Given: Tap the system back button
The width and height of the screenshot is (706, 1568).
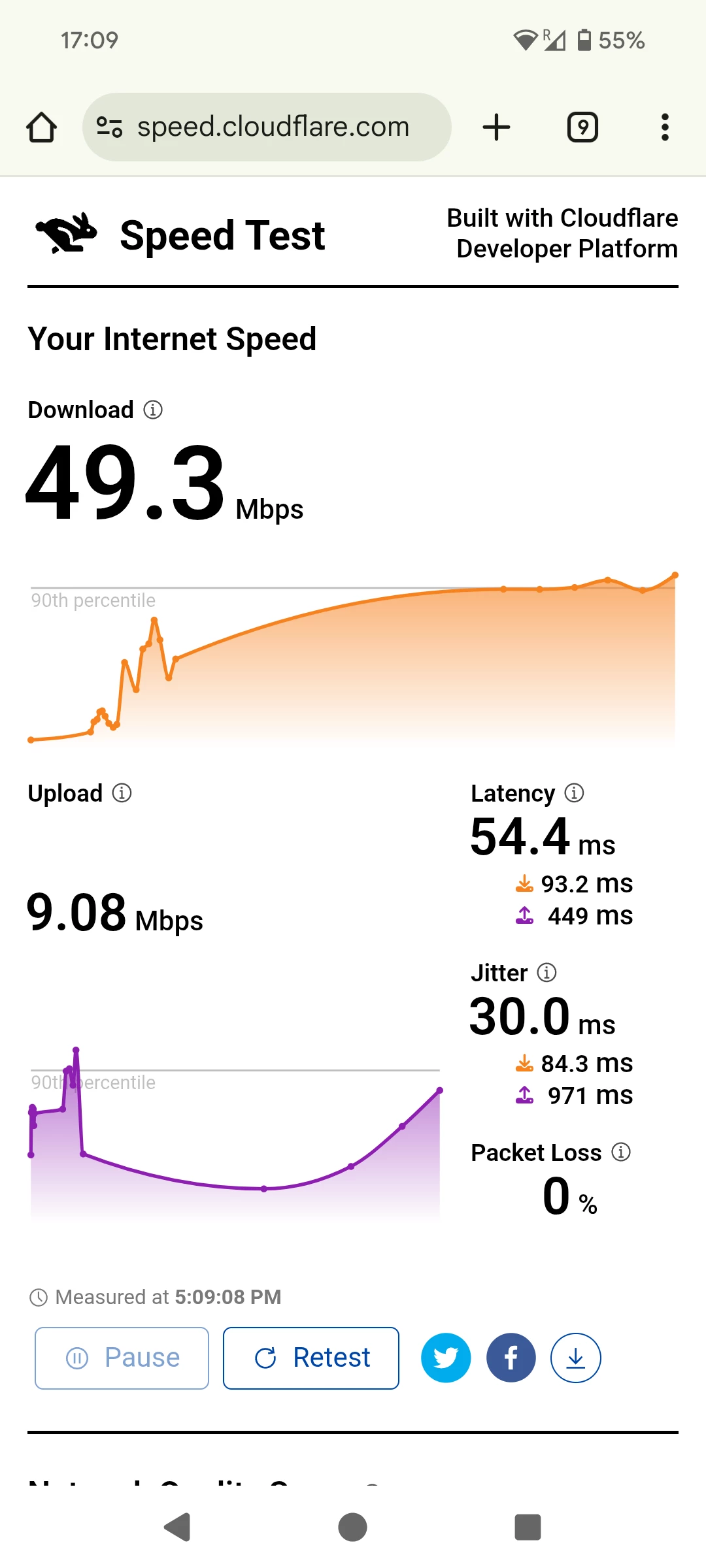Looking at the screenshot, I should coord(177,1527).
